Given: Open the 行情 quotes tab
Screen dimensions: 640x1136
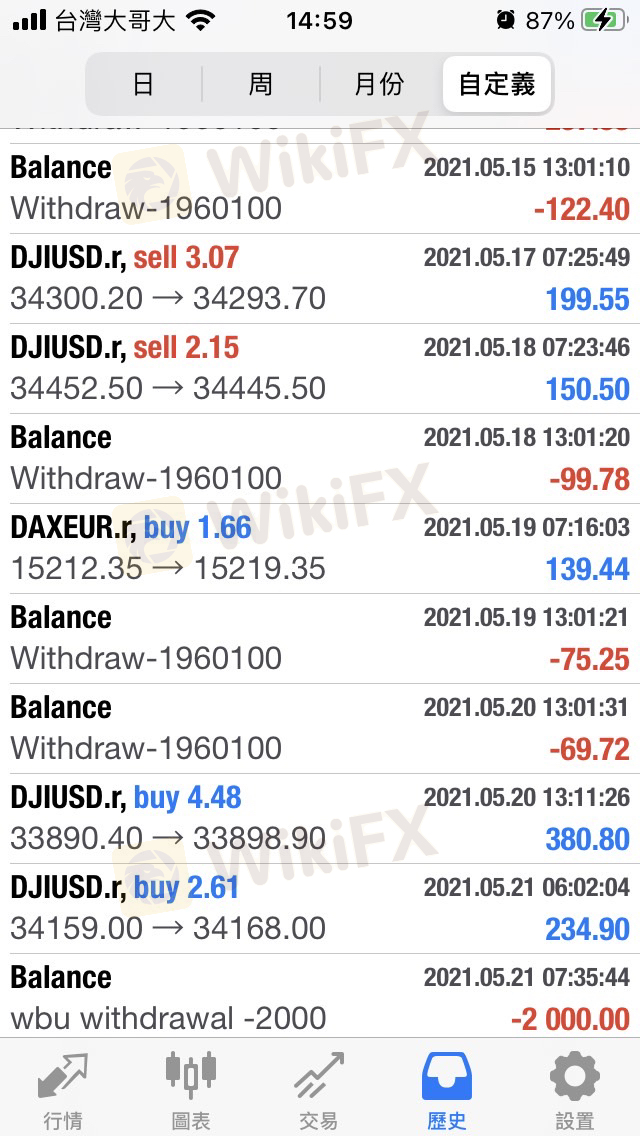Looking at the screenshot, I should [x=63, y=1090].
